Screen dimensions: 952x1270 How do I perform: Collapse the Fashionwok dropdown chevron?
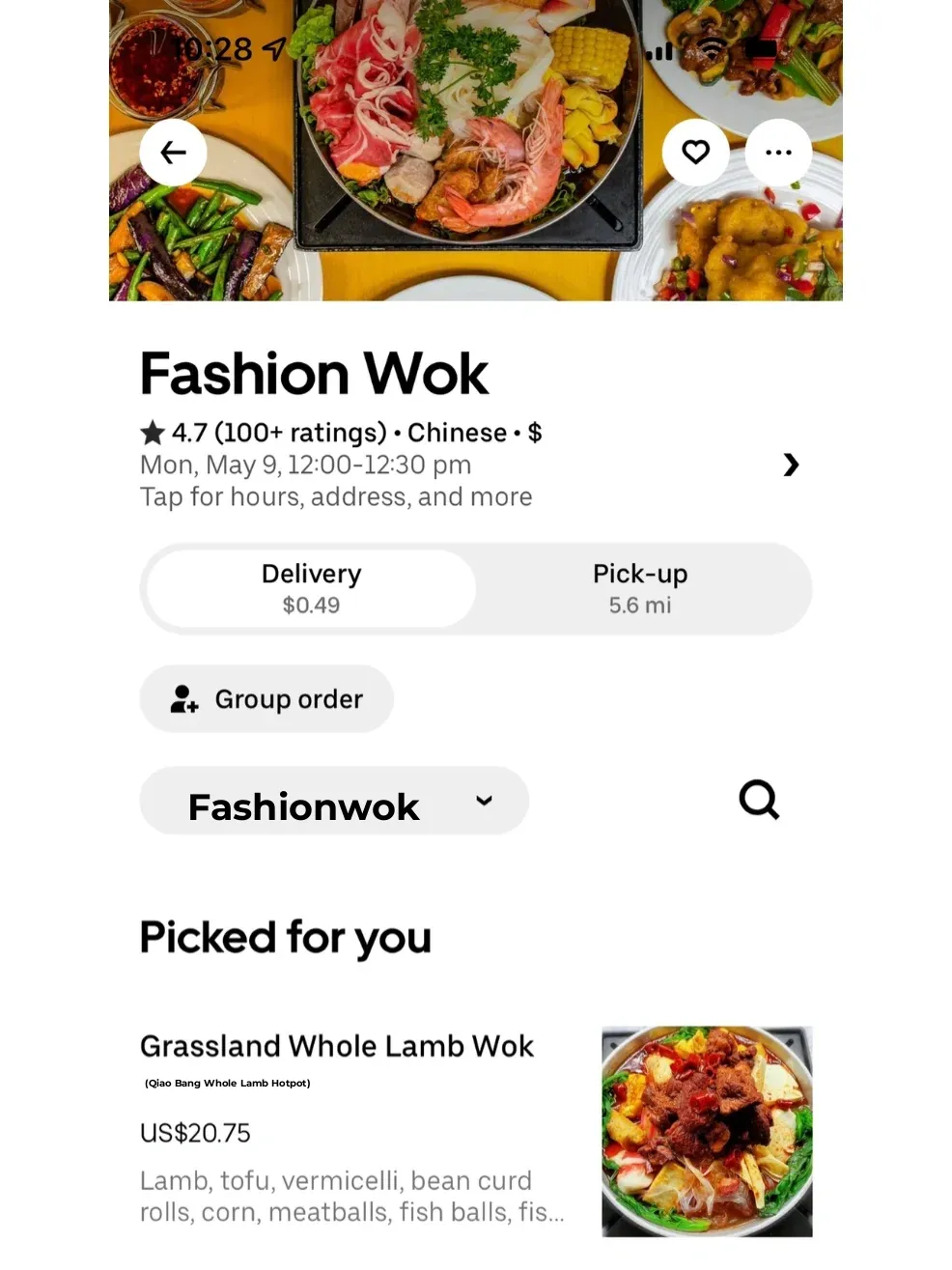484,801
